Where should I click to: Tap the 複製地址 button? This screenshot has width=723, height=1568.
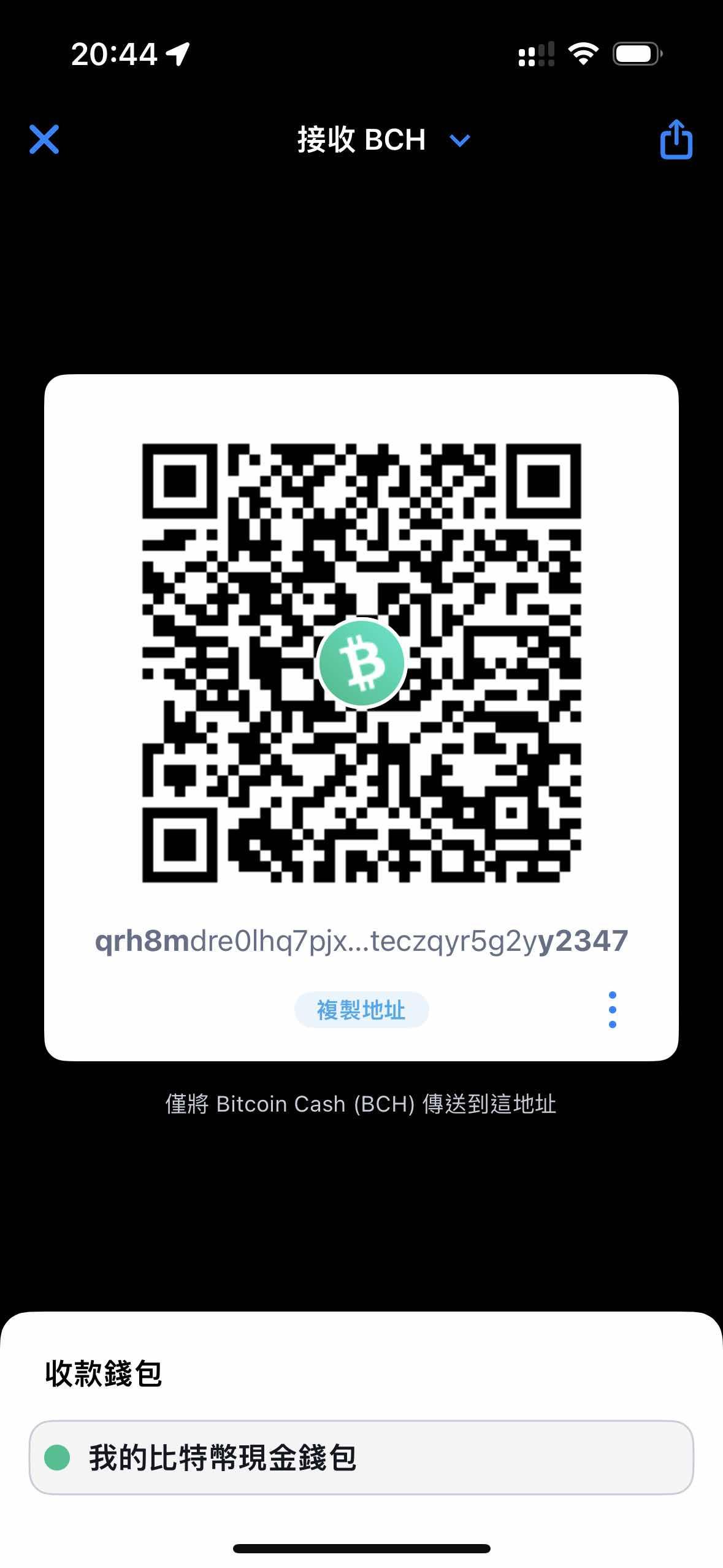coord(361,1010)
